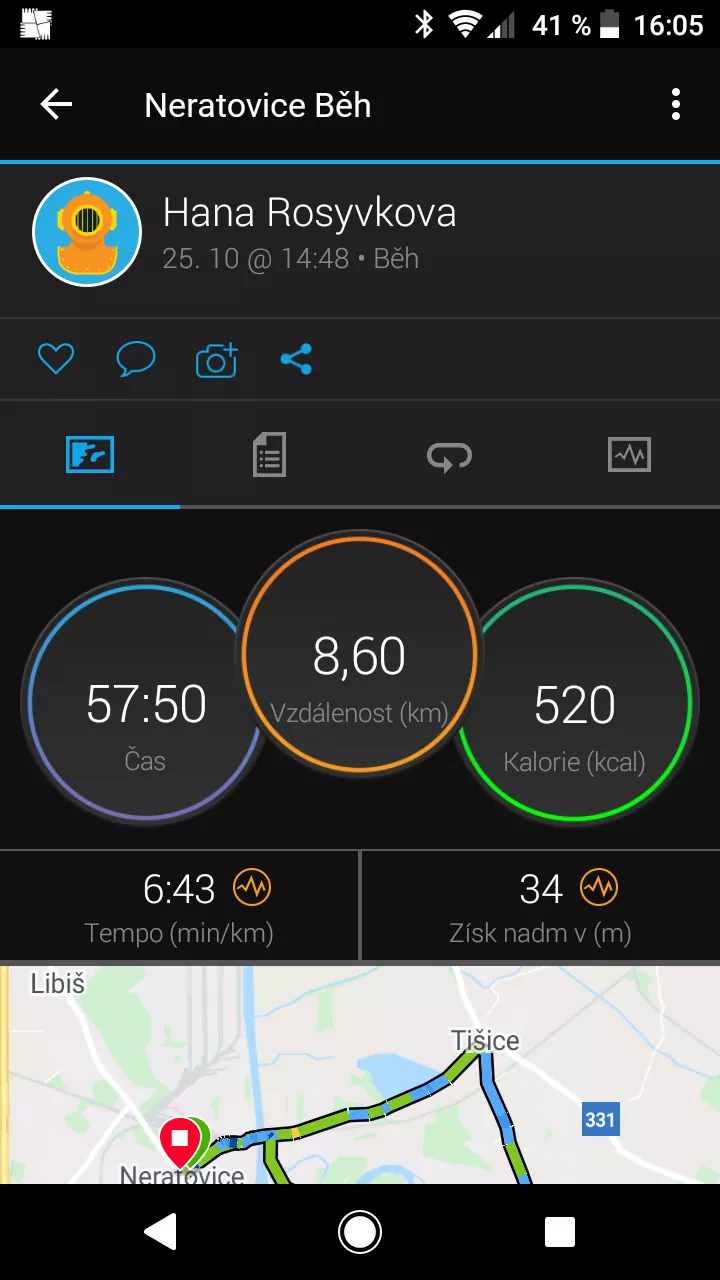Switch to the charts tab

(629, 455)
